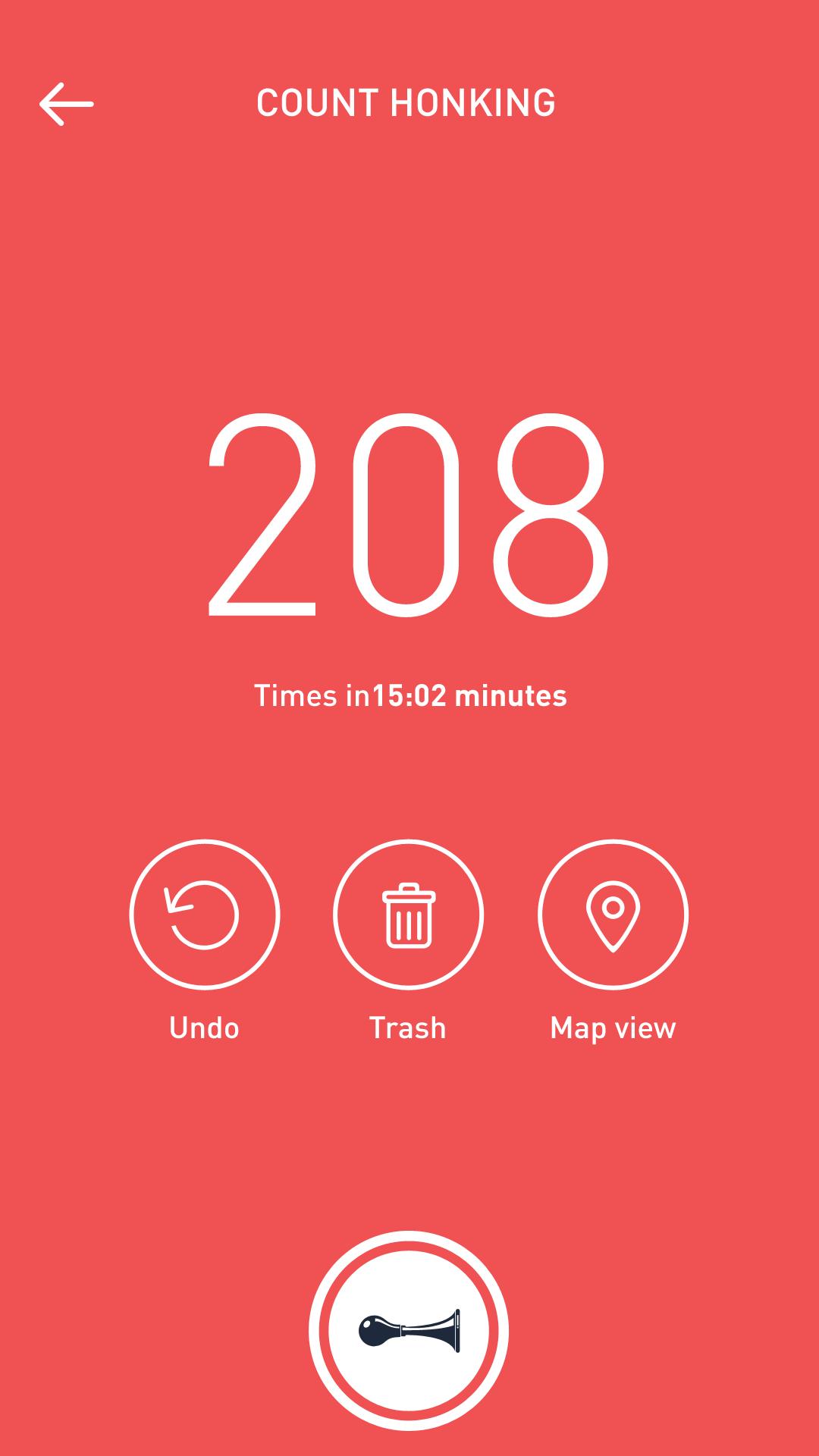819x1456 pixels.
Task: Trash the current honking count
Action: pos(408,915)
